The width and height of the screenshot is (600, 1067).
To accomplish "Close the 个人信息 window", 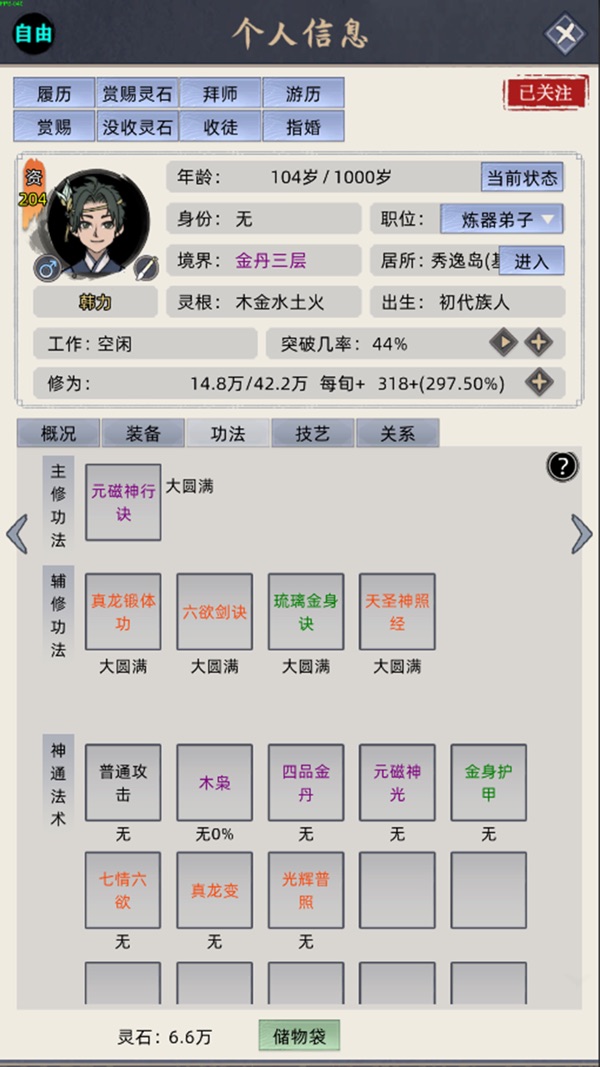I will [565, 35].
